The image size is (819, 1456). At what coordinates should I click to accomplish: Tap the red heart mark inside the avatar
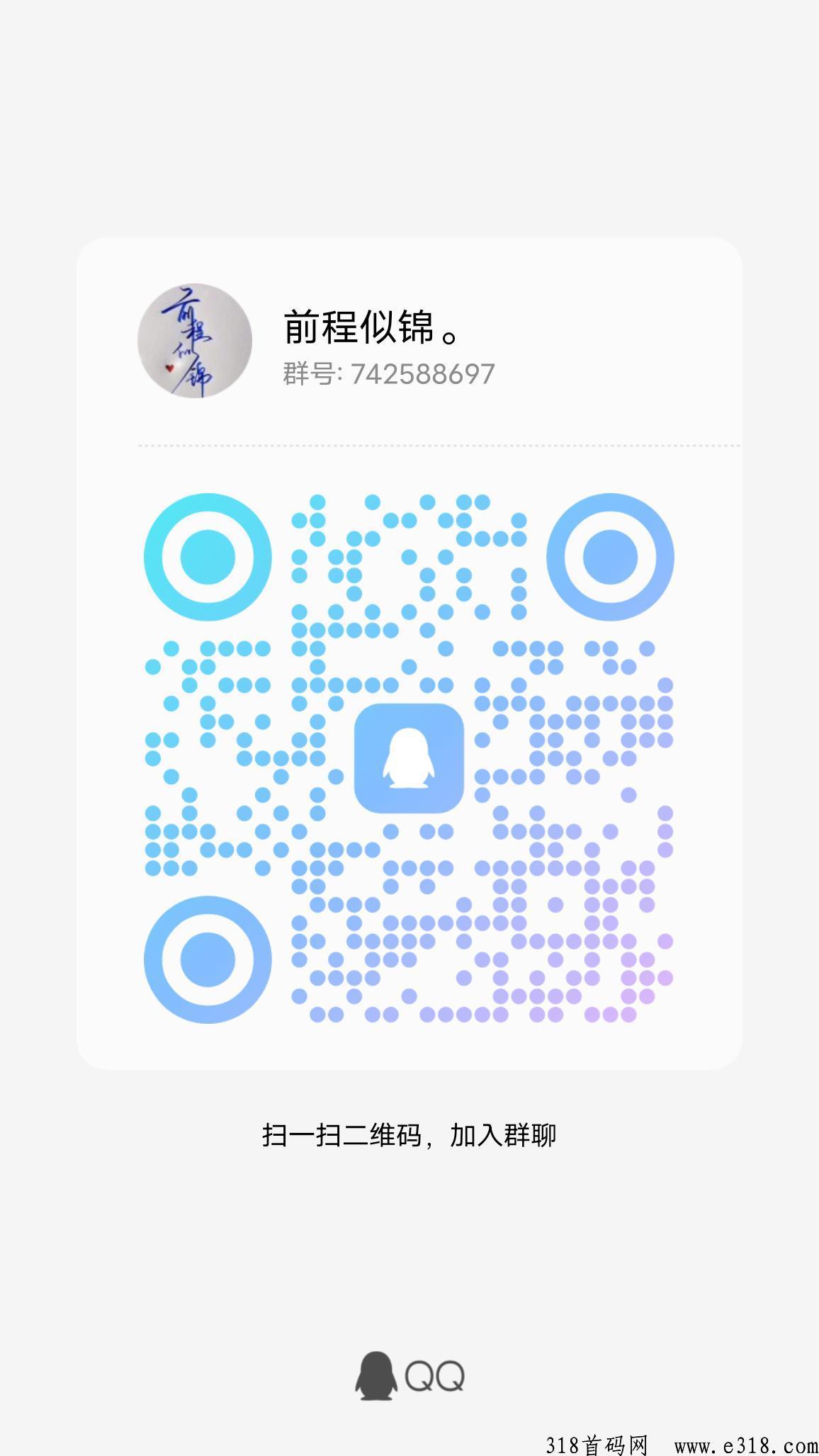click(170, 367)
